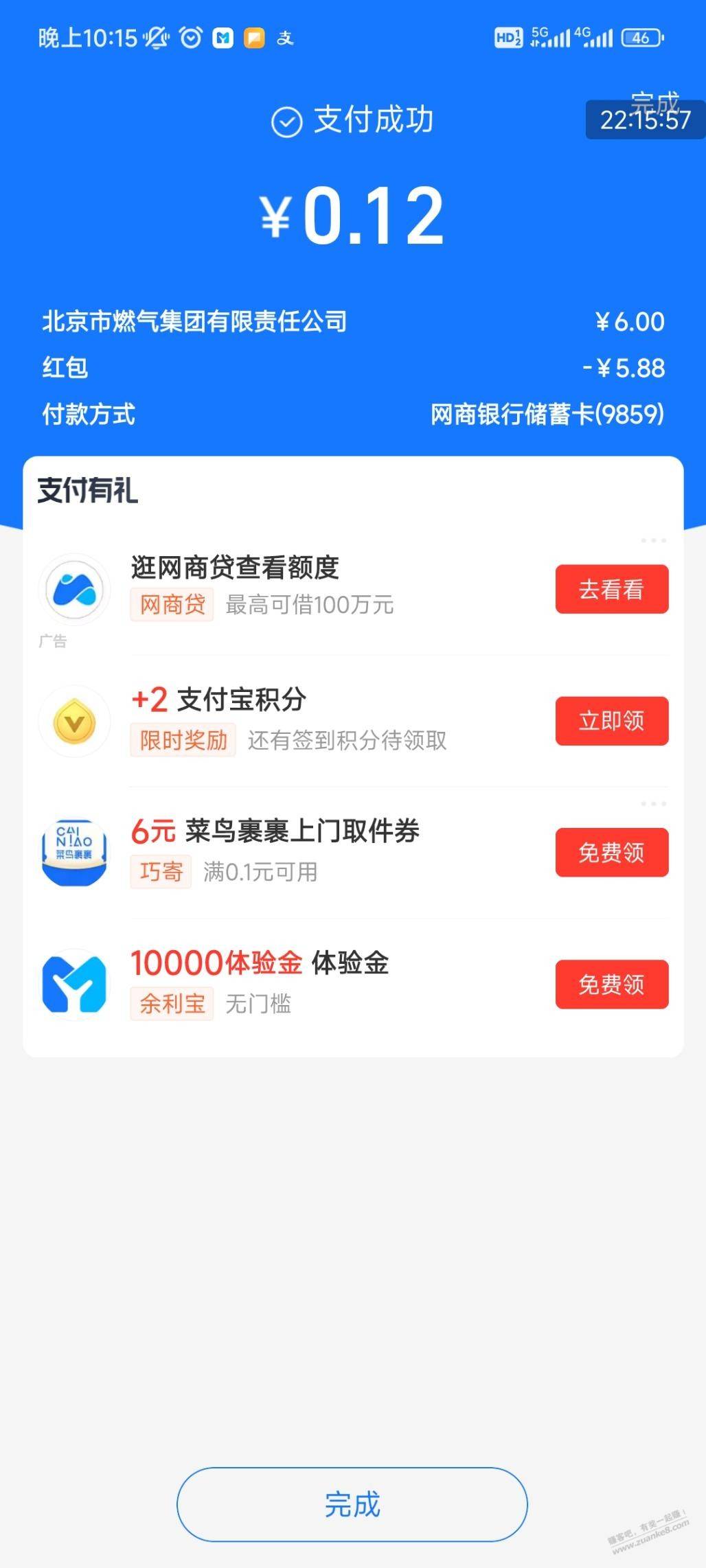
Task: Open the three-dot menu above the 菜鸟裹裹 offer
Action: [x=653, y=804]
